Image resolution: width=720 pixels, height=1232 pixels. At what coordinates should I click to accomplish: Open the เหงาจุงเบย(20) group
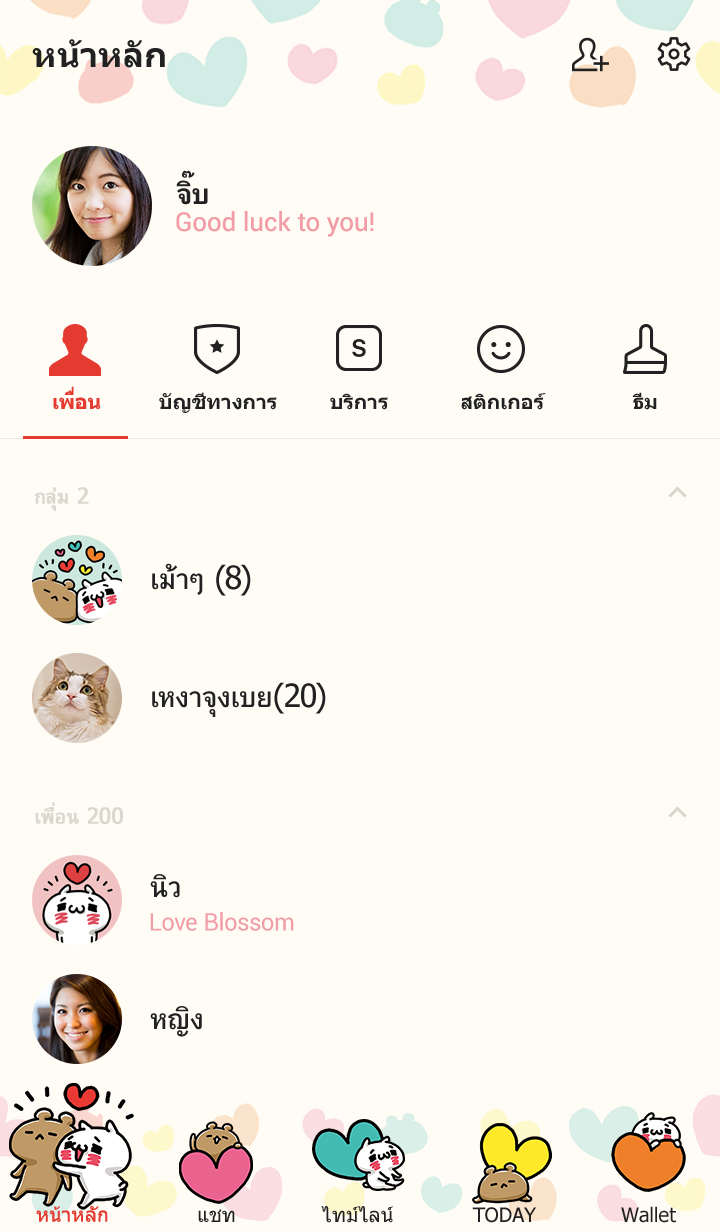(238, 697)
